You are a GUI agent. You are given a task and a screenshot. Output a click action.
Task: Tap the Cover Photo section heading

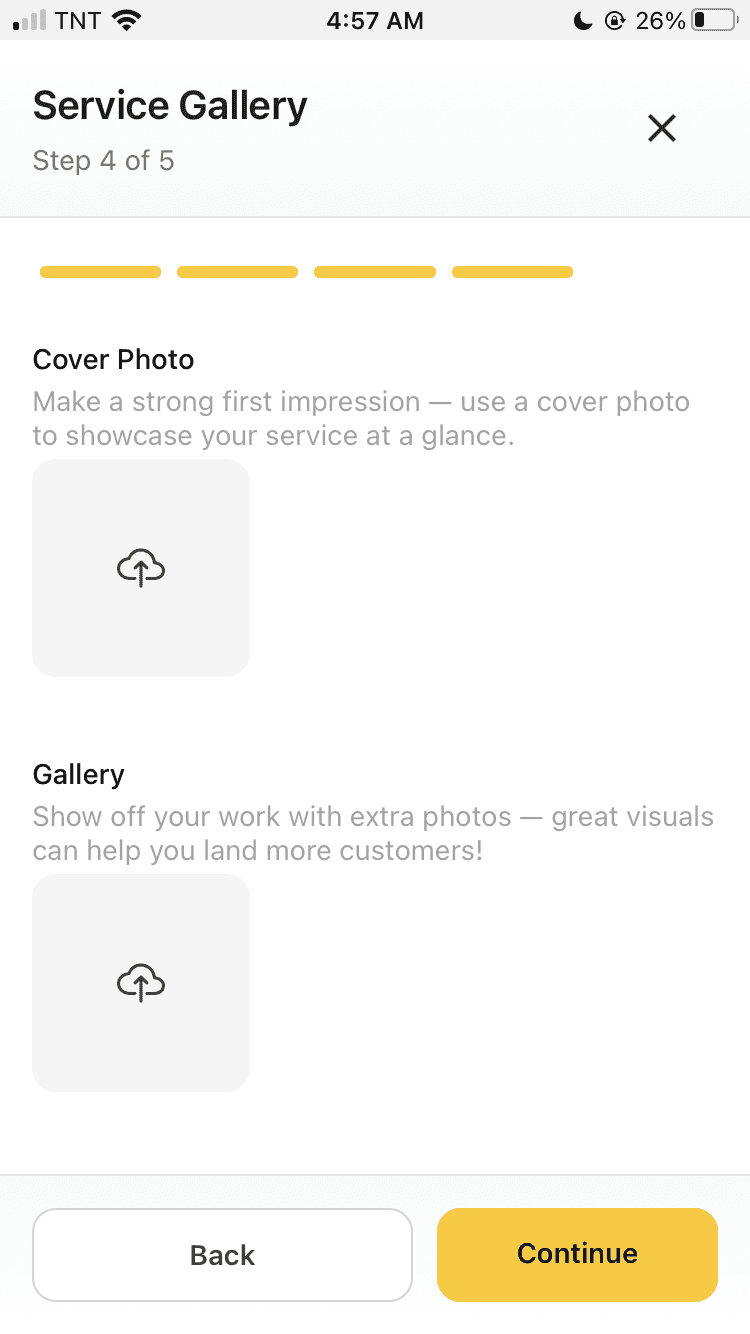pos(113,359)
